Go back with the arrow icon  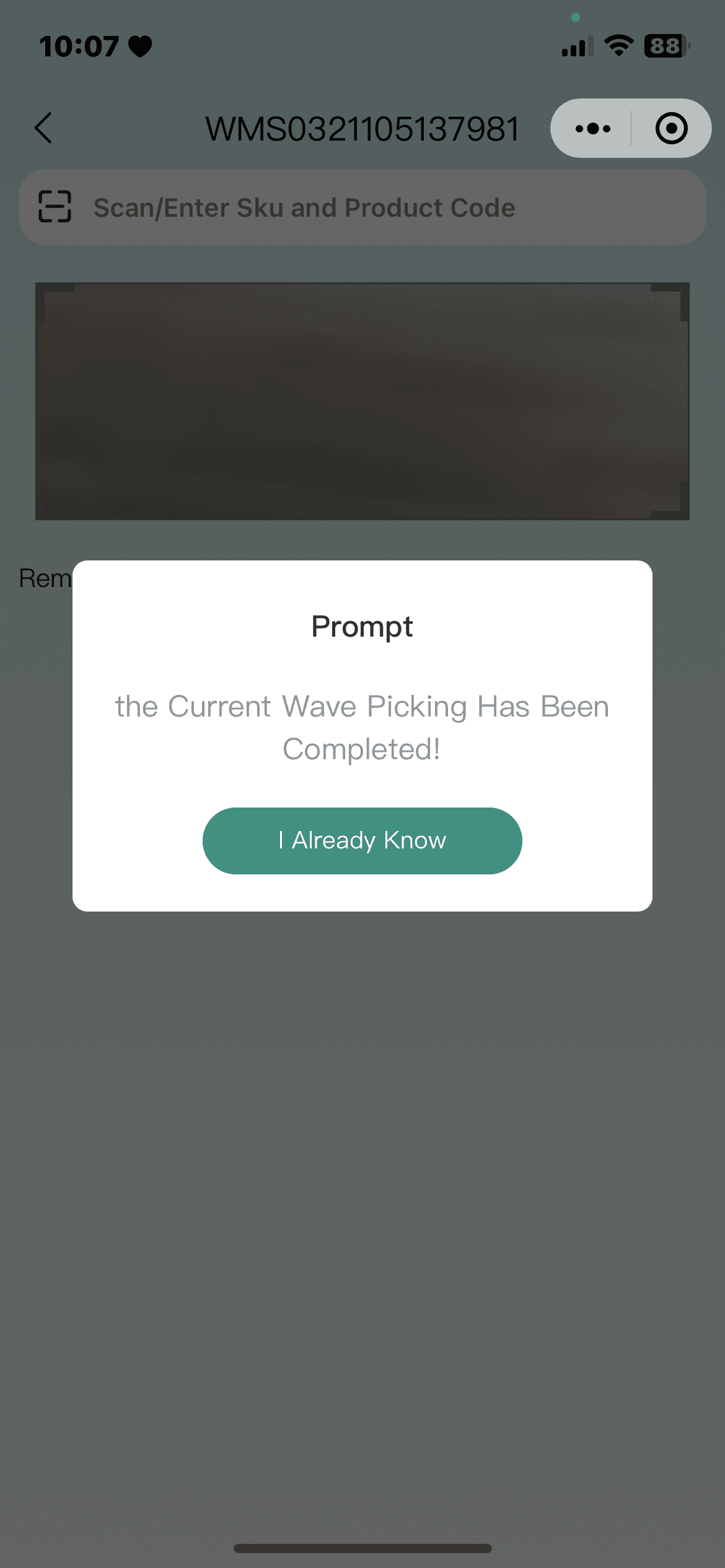[43, 128]
